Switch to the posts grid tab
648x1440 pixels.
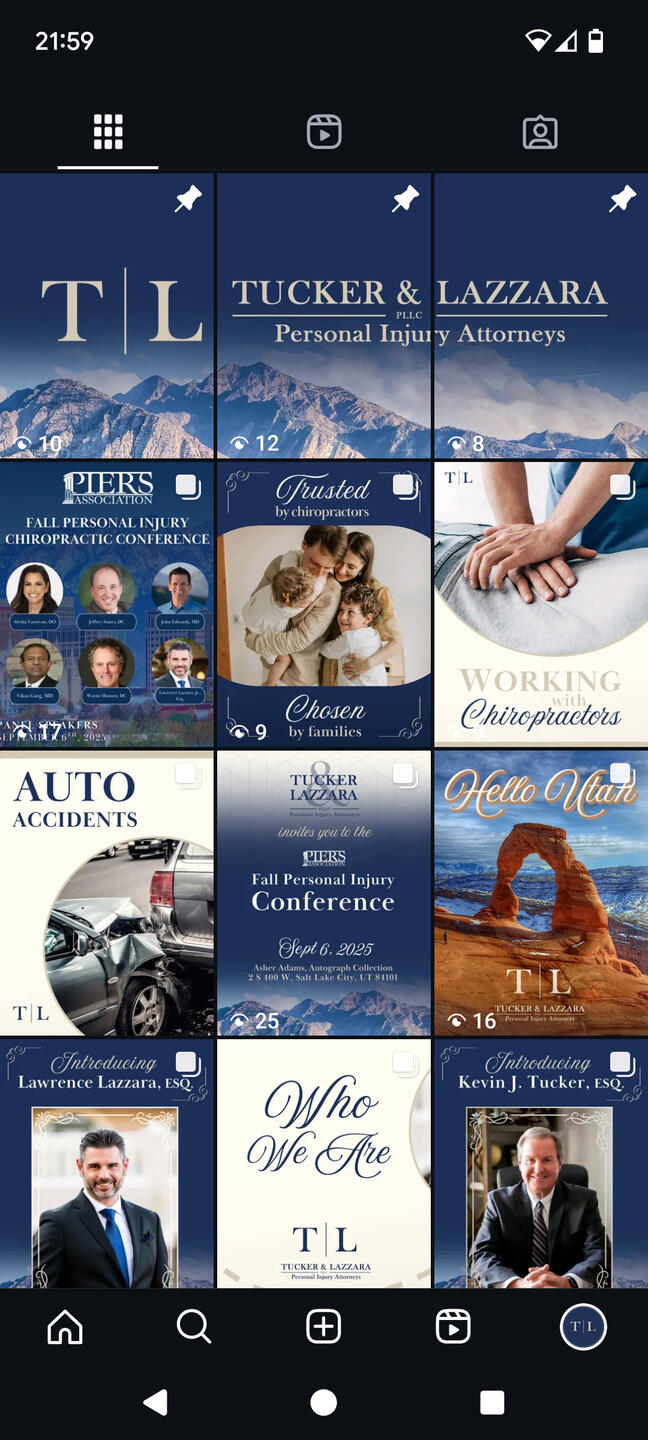click(108, 132)
